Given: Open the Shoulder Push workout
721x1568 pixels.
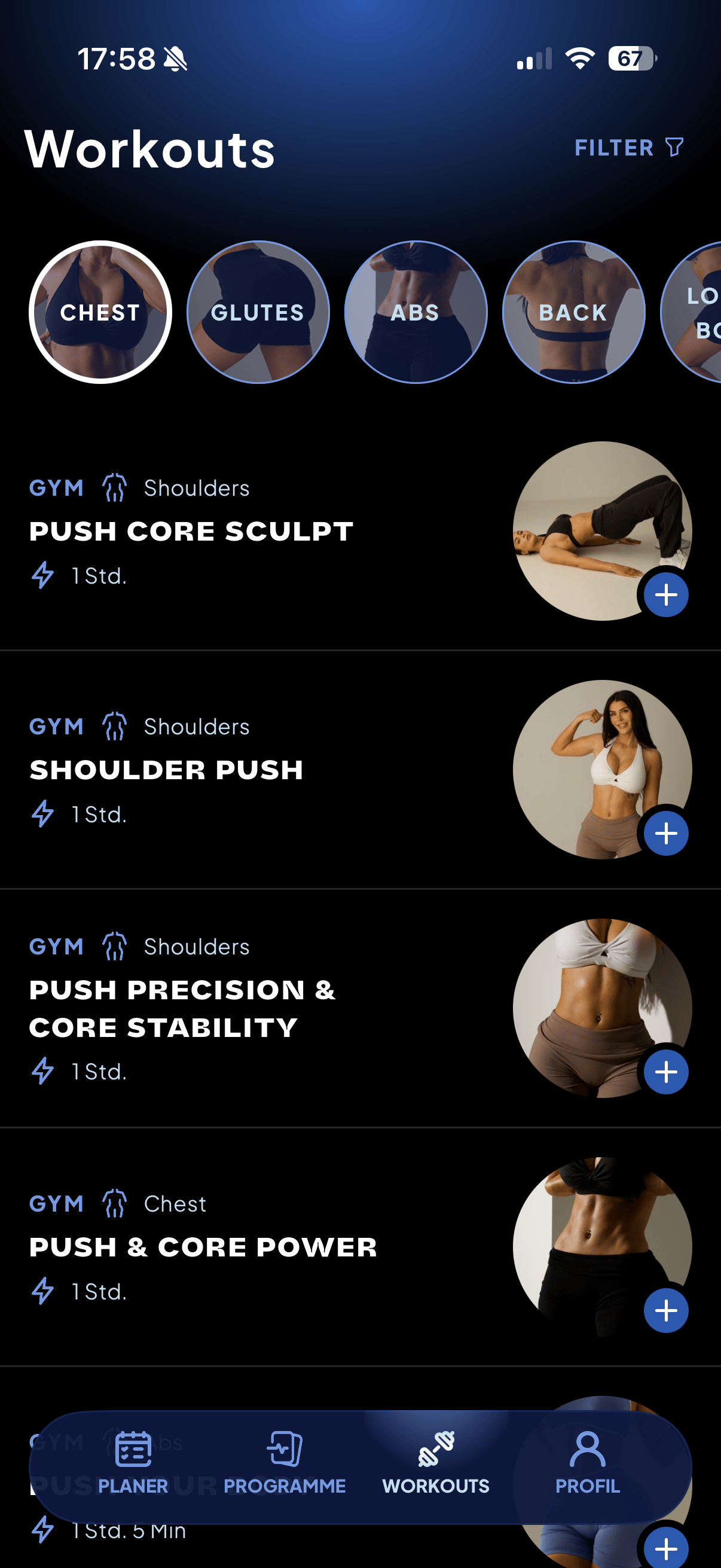Looking at the screenshot, I should pyautogui.click(x=166, y=770).
